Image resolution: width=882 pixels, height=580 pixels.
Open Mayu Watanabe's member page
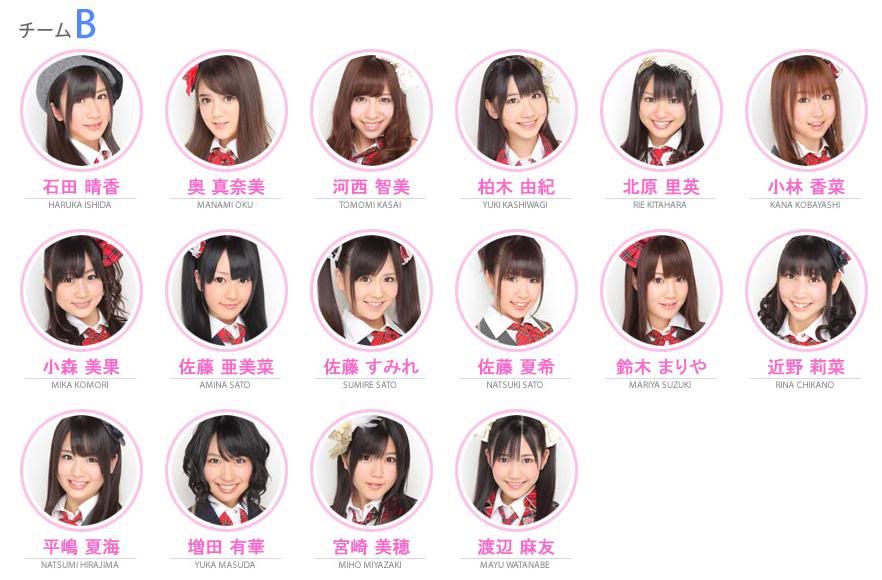pos(516,470)
